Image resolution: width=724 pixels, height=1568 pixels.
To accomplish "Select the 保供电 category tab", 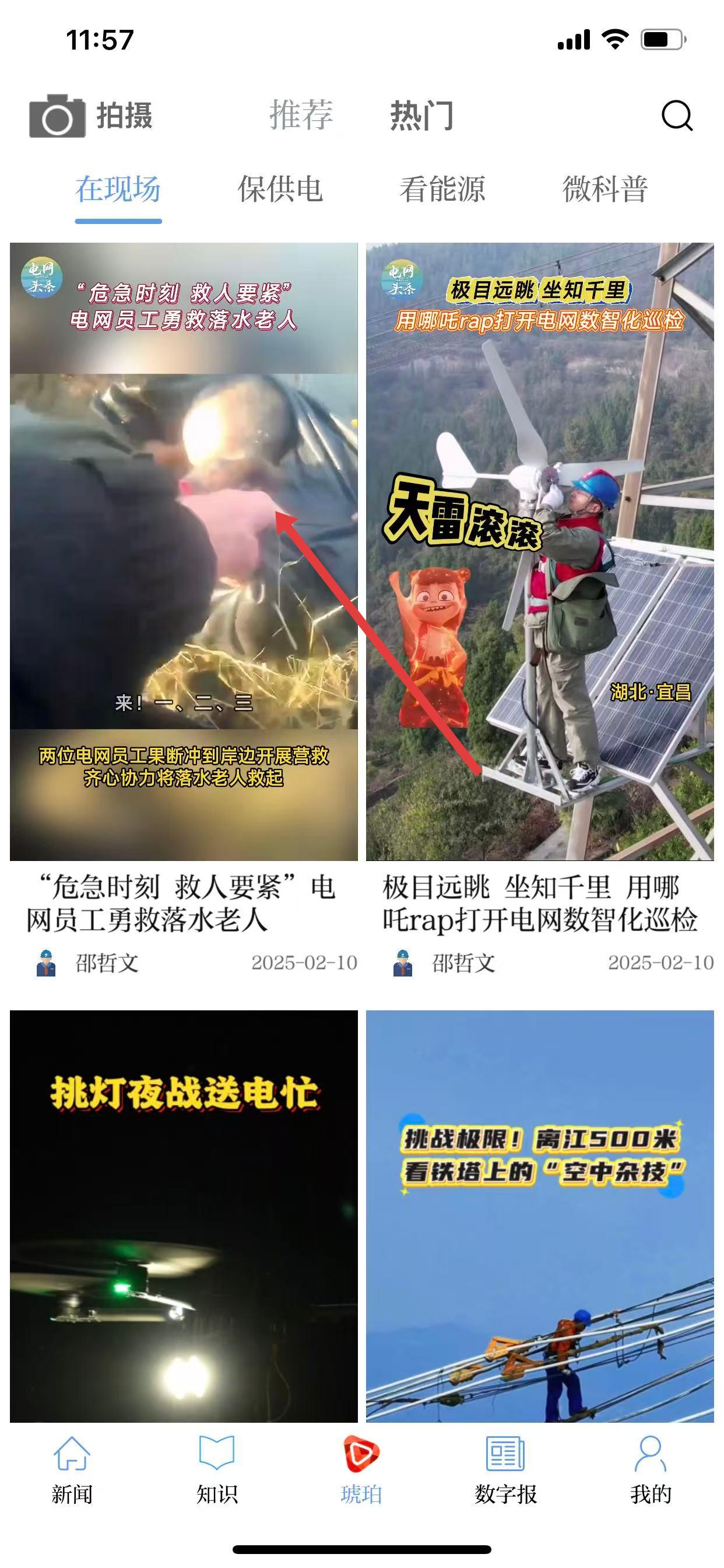I will pyautogui.click(x=280, y=190).
